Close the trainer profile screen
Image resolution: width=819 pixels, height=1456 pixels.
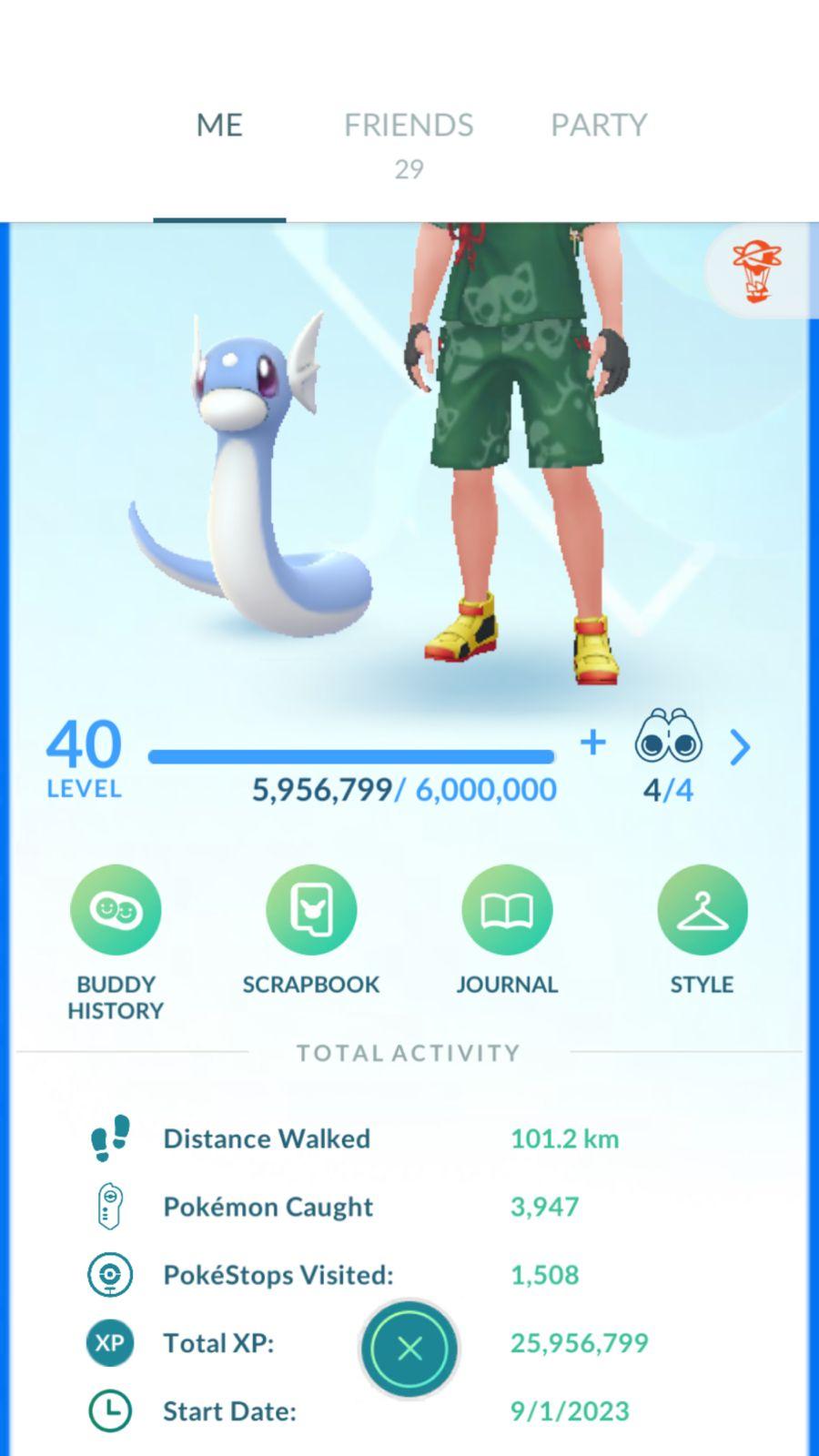(x=409, y=1349)
